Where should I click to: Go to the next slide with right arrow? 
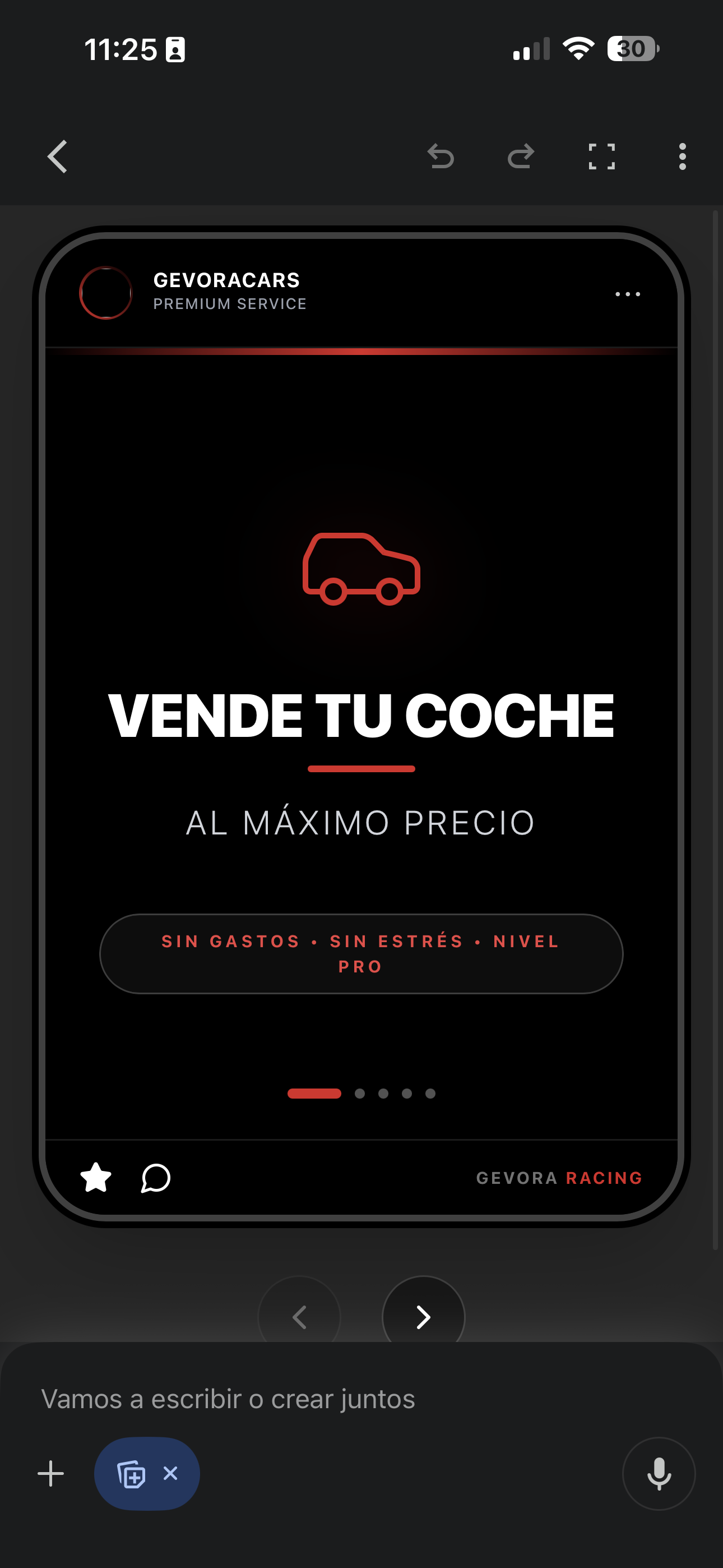[423, 1317]
